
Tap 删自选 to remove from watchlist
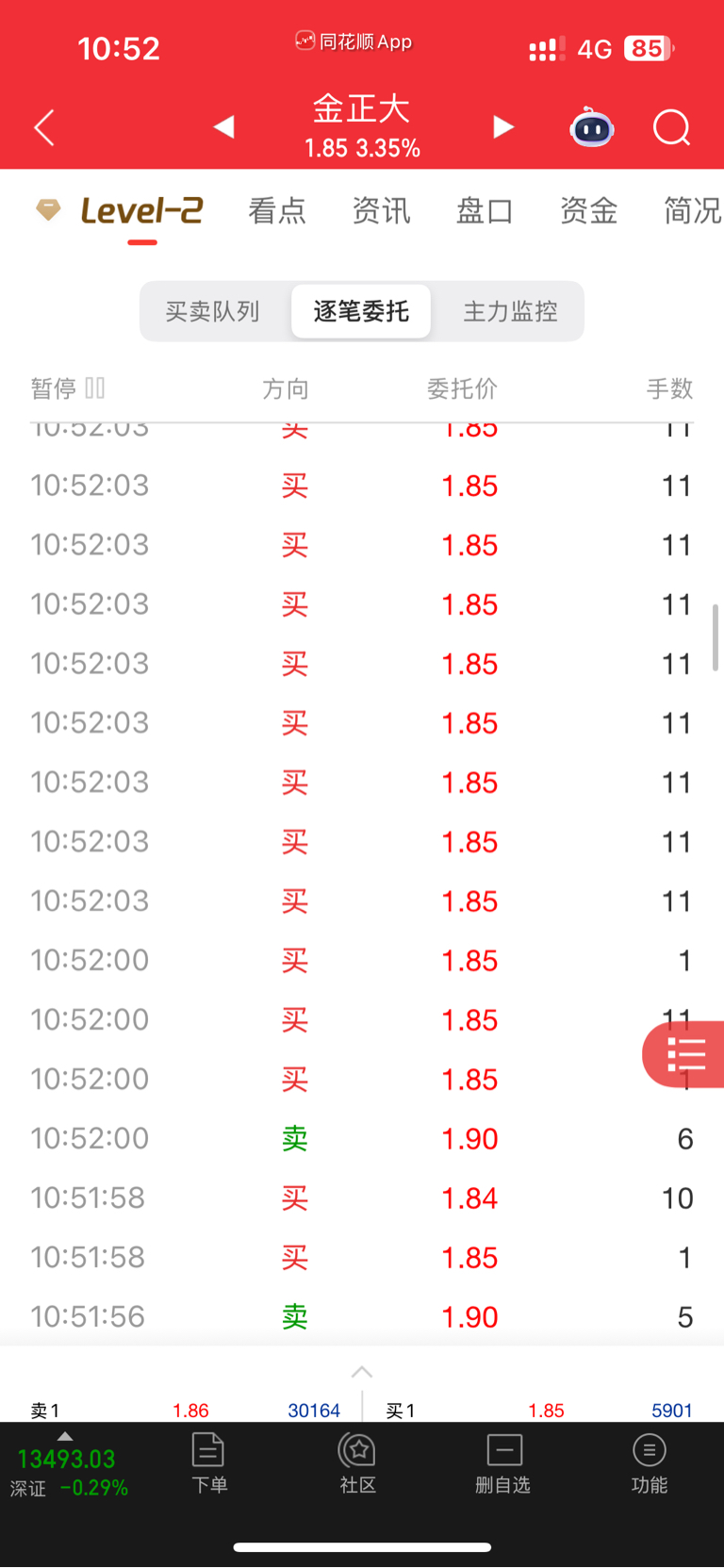[x=503, y=1461]
